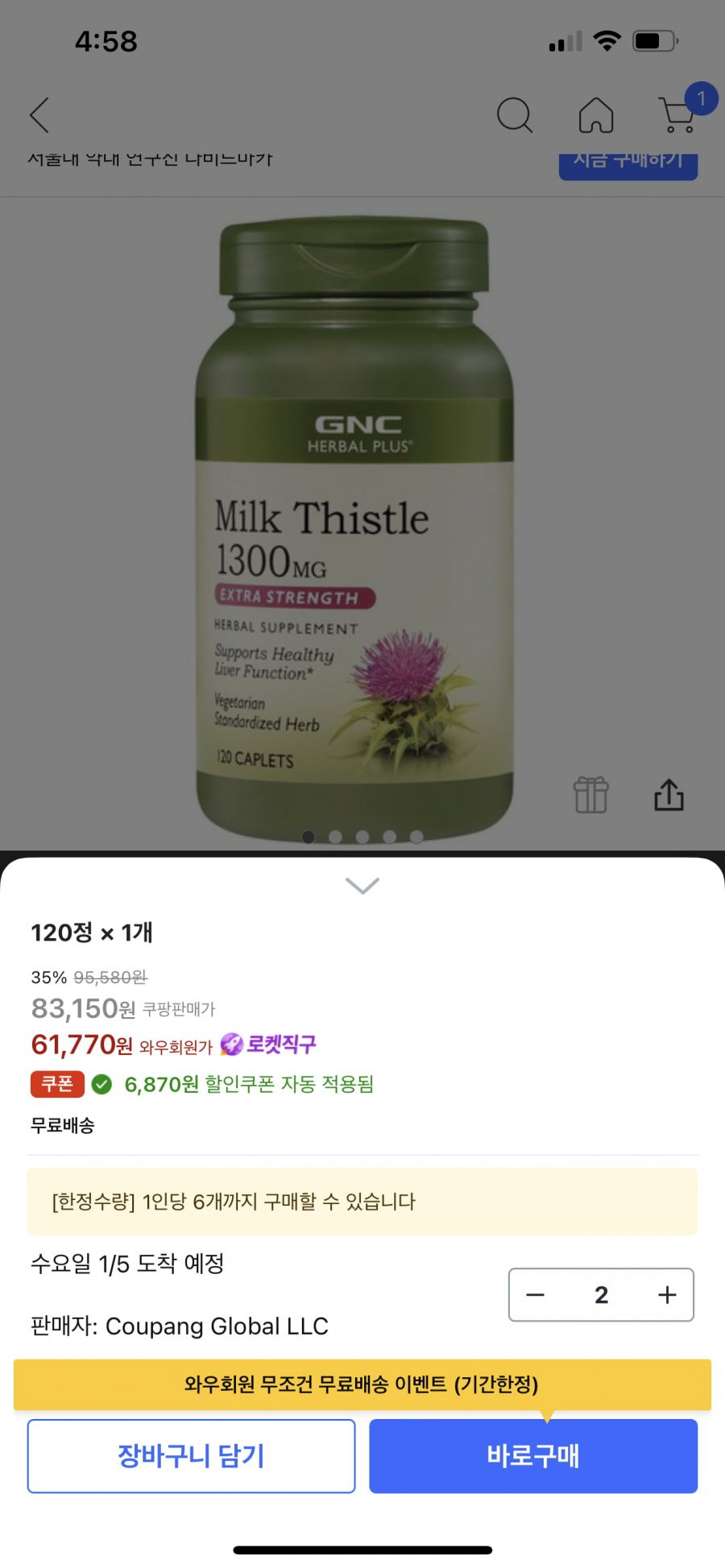Share this Milk Thistle product

[x=669, y=795]
